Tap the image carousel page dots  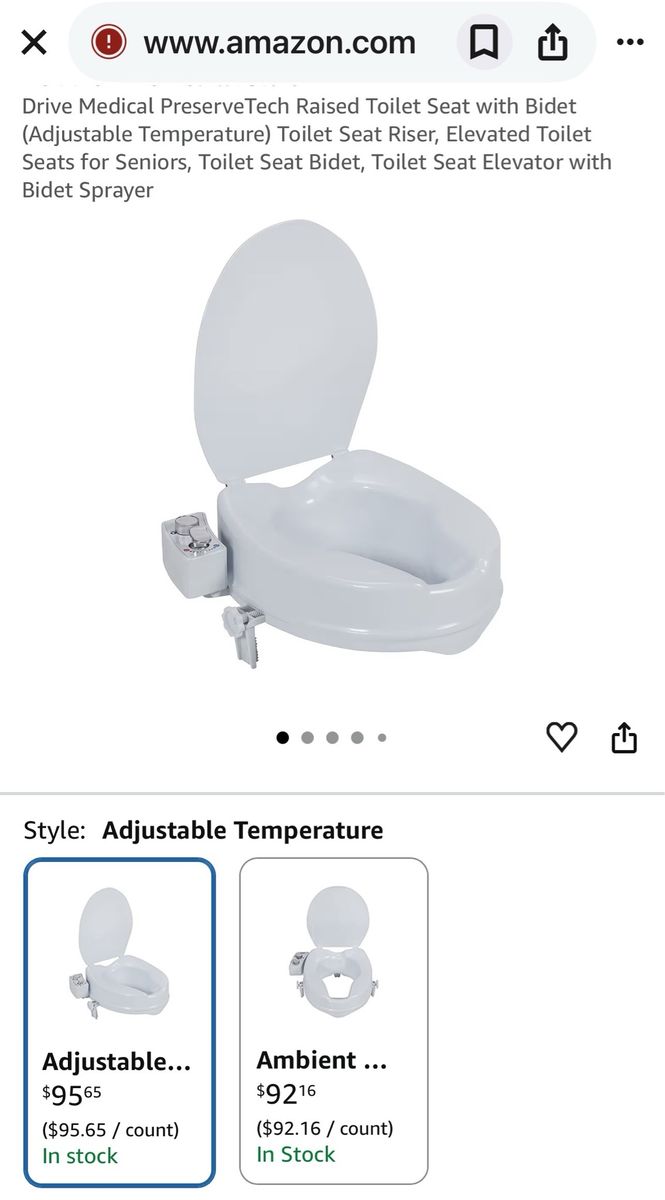[331, 738]
